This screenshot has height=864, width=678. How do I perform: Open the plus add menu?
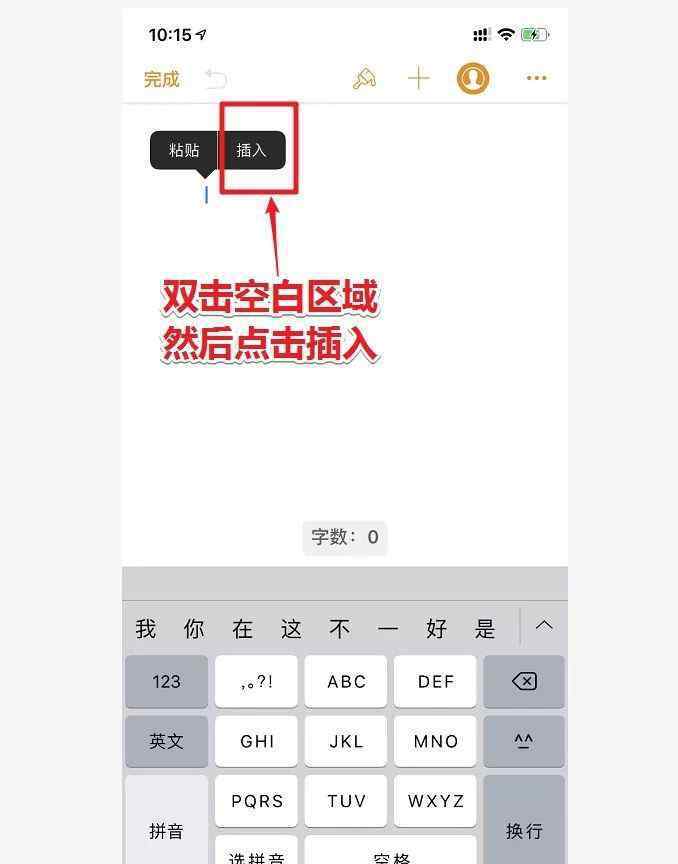click(x=419, y=79)
